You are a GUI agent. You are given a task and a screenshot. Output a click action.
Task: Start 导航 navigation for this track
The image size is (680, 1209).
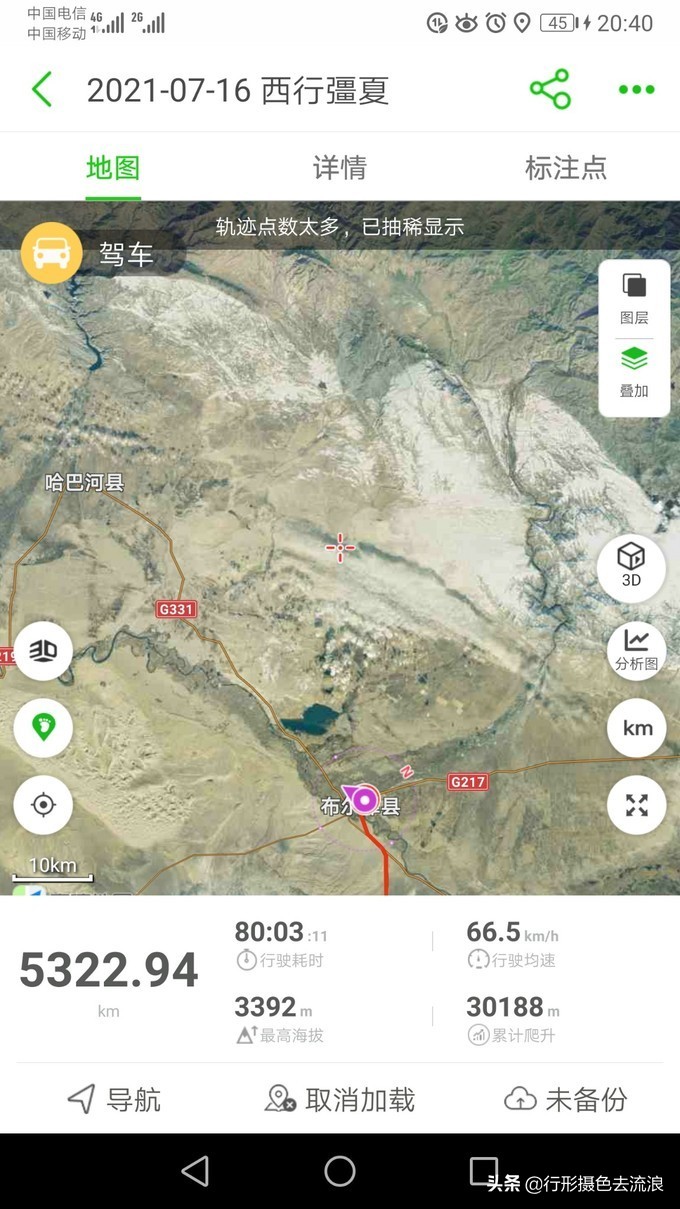tap(113, 1100)
